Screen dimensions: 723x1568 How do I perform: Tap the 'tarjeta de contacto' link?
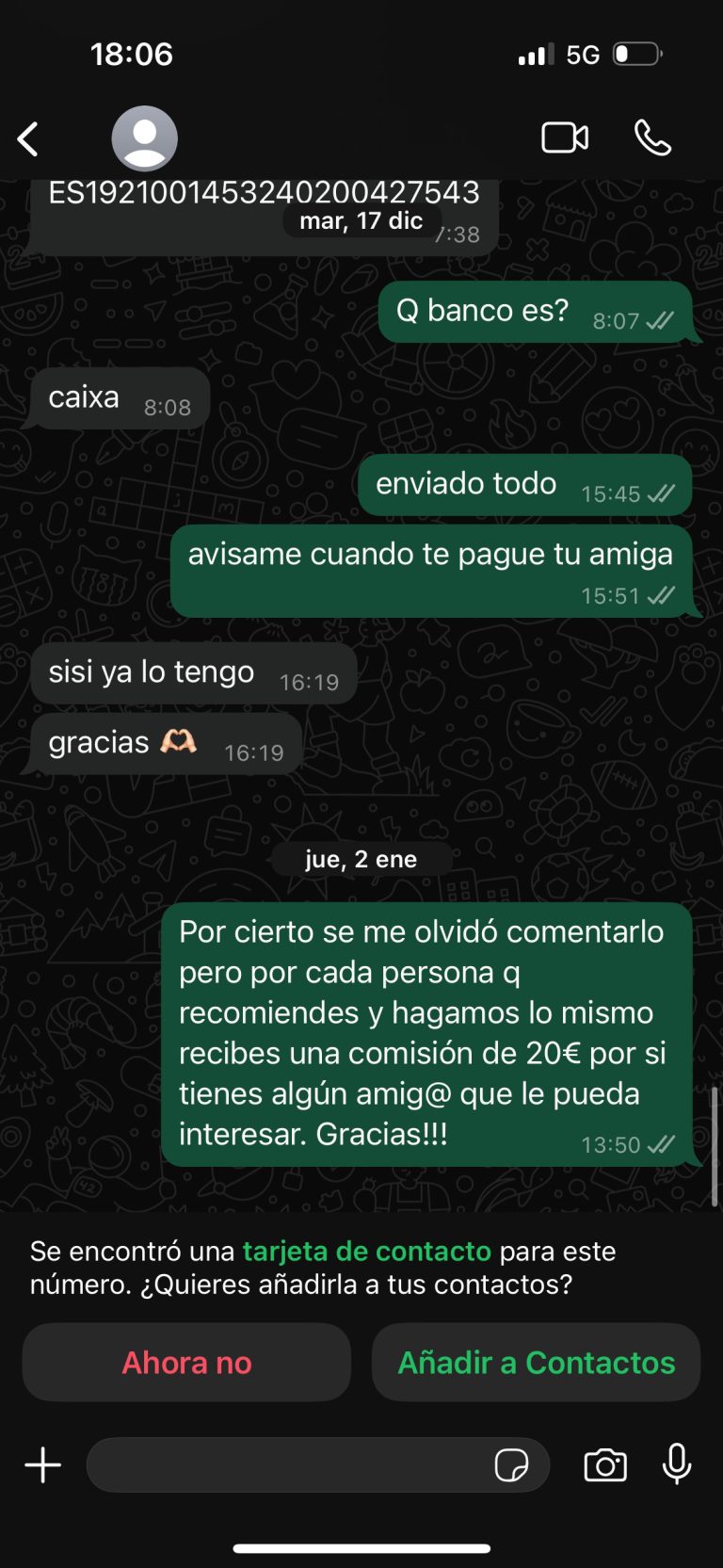tap(366, 1251)
